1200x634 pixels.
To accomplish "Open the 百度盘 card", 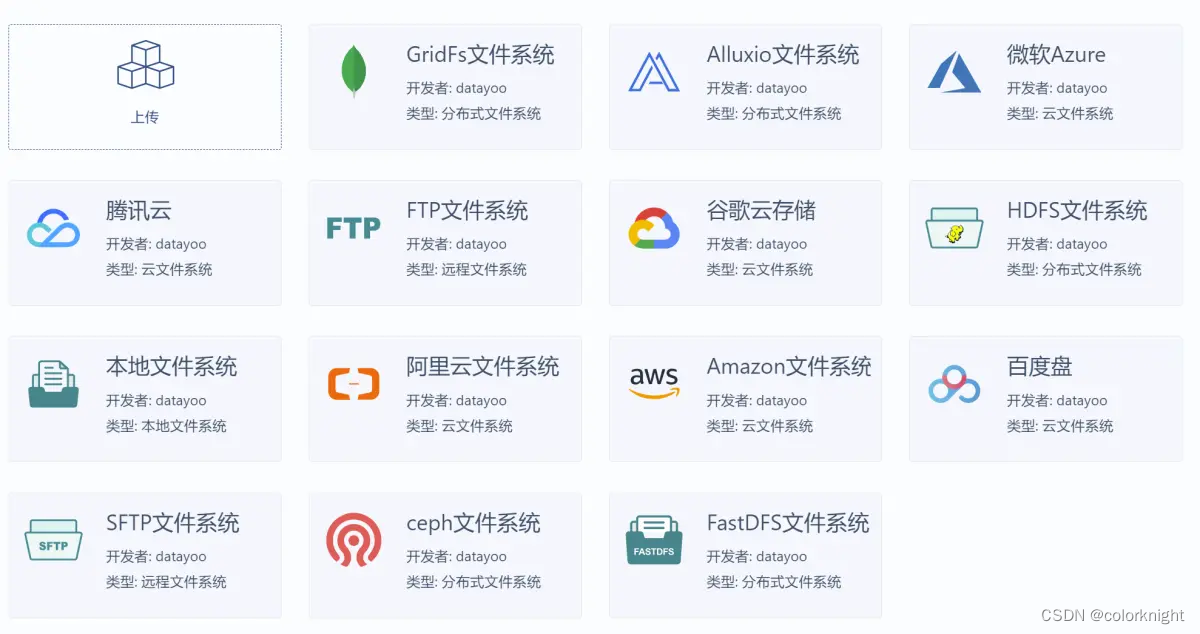I will point(1045,399).
